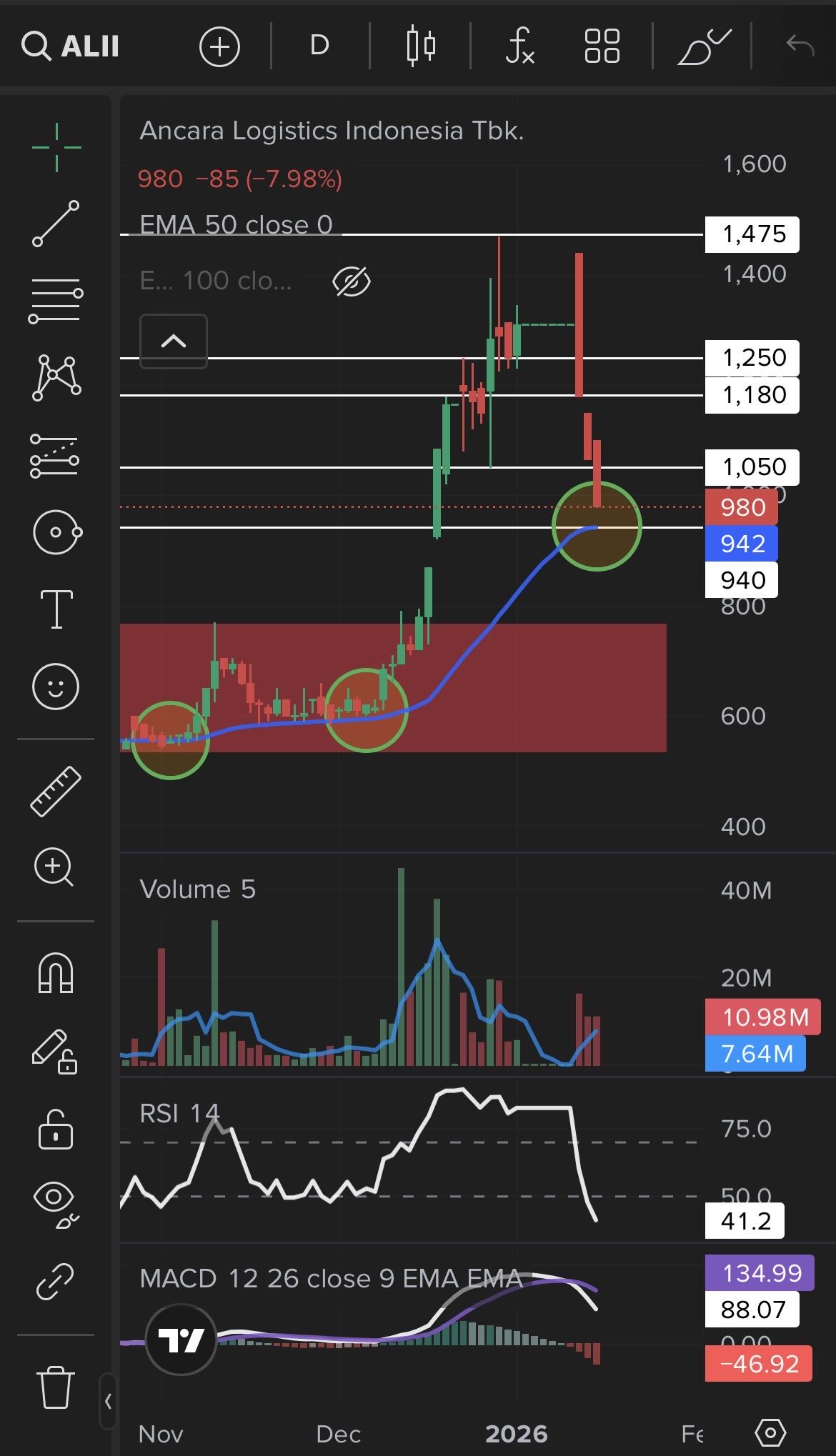Open the emoji sticker tool
The width and height of the screenshot is (836, 1456).
tap(56, 687)
